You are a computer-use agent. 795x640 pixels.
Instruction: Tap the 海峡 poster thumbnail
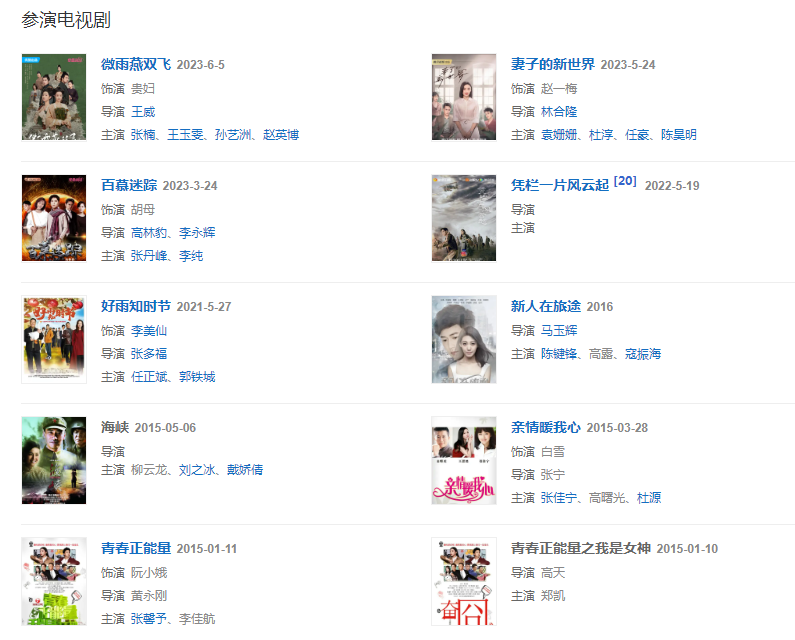tap(54, 461)
